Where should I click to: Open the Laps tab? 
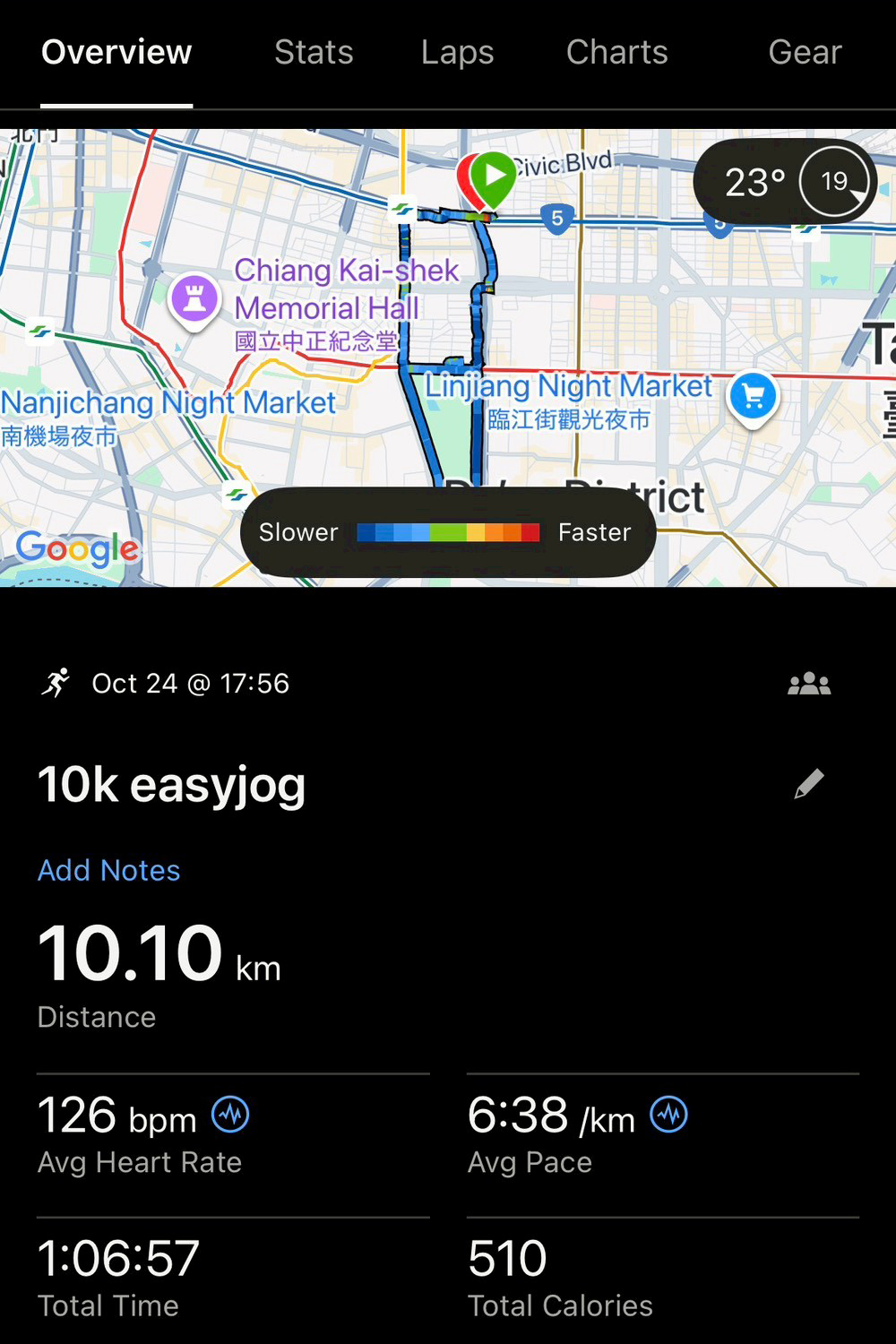click(x=457, y=53)
